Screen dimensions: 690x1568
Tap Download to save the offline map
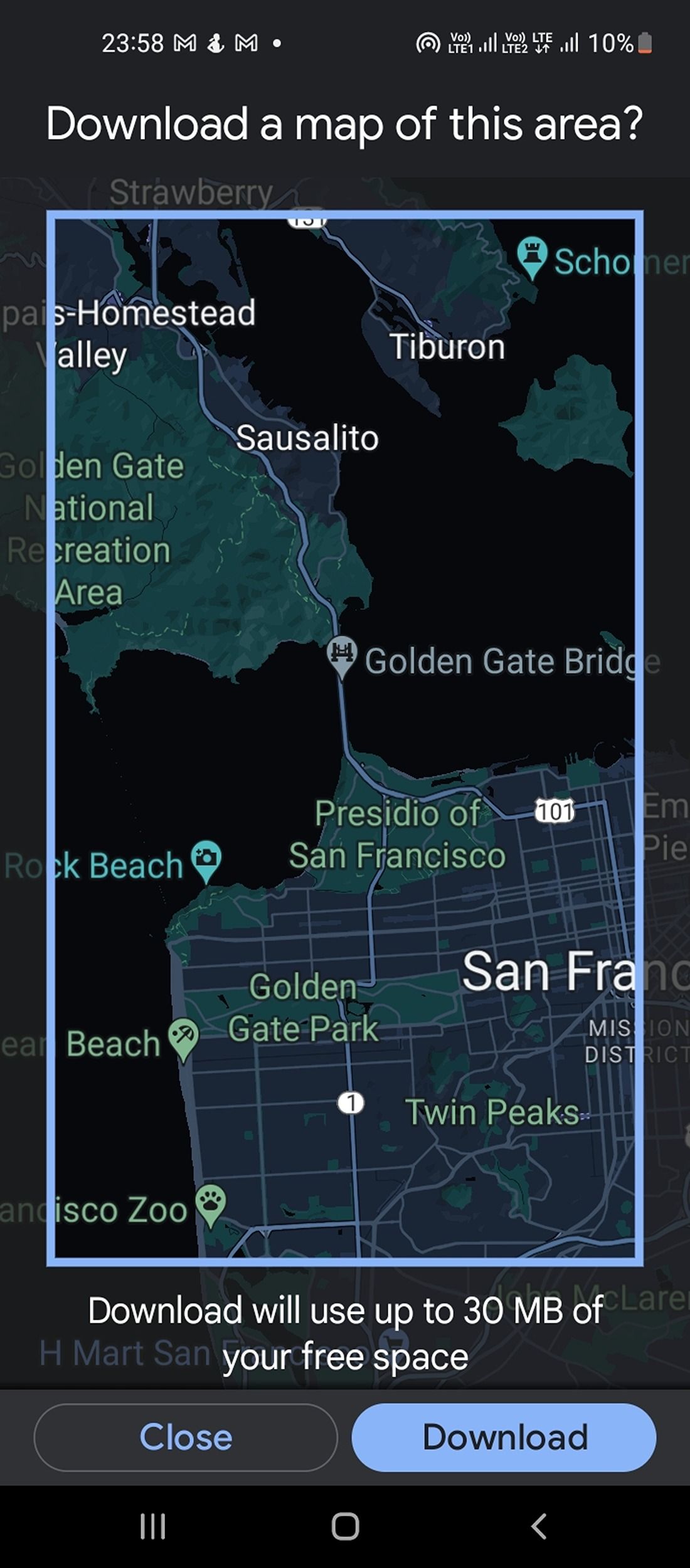point(504,1437)
